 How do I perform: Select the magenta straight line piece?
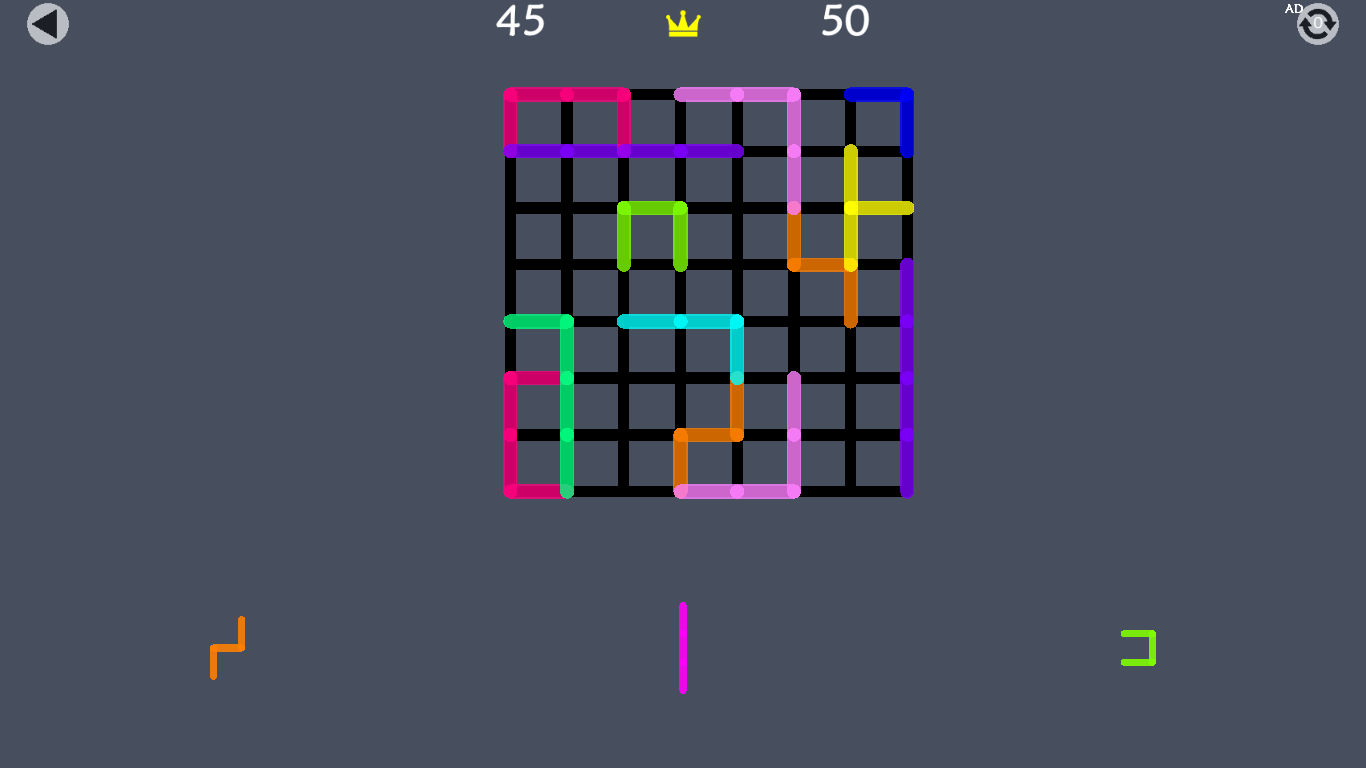[683, 647]
